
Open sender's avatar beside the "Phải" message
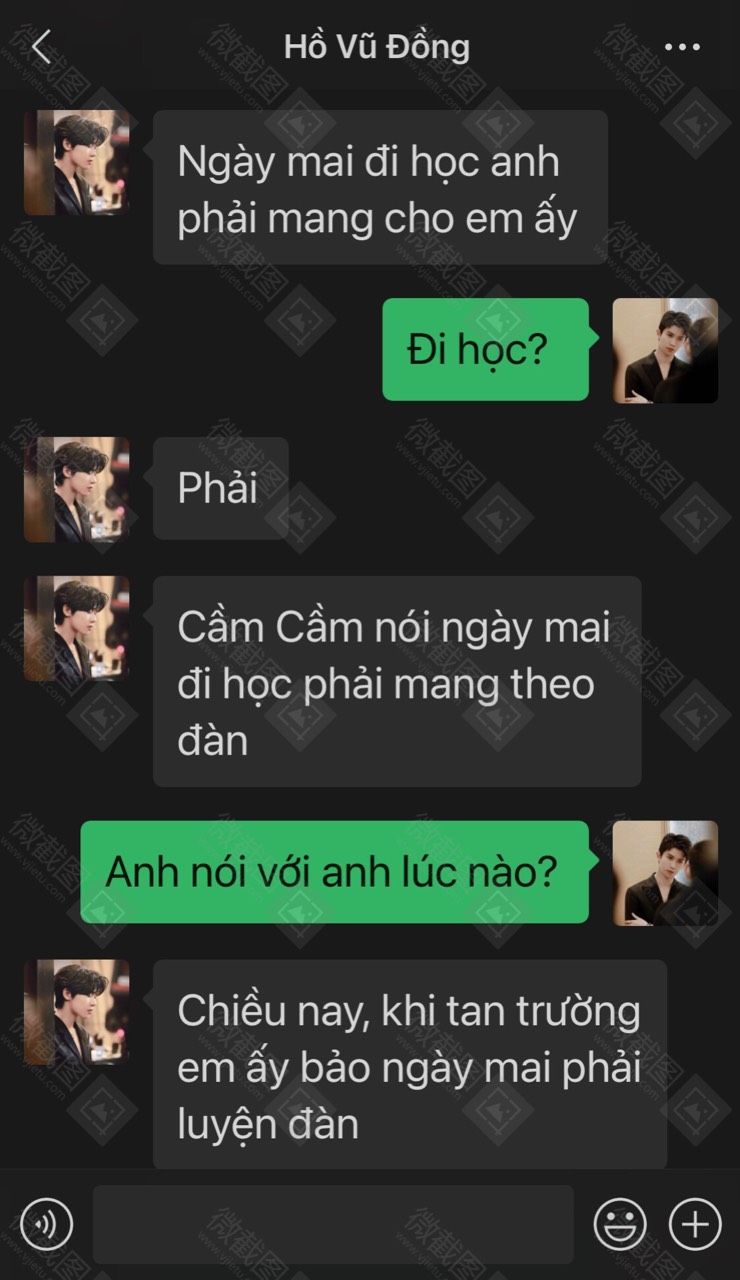click(76, 490)
